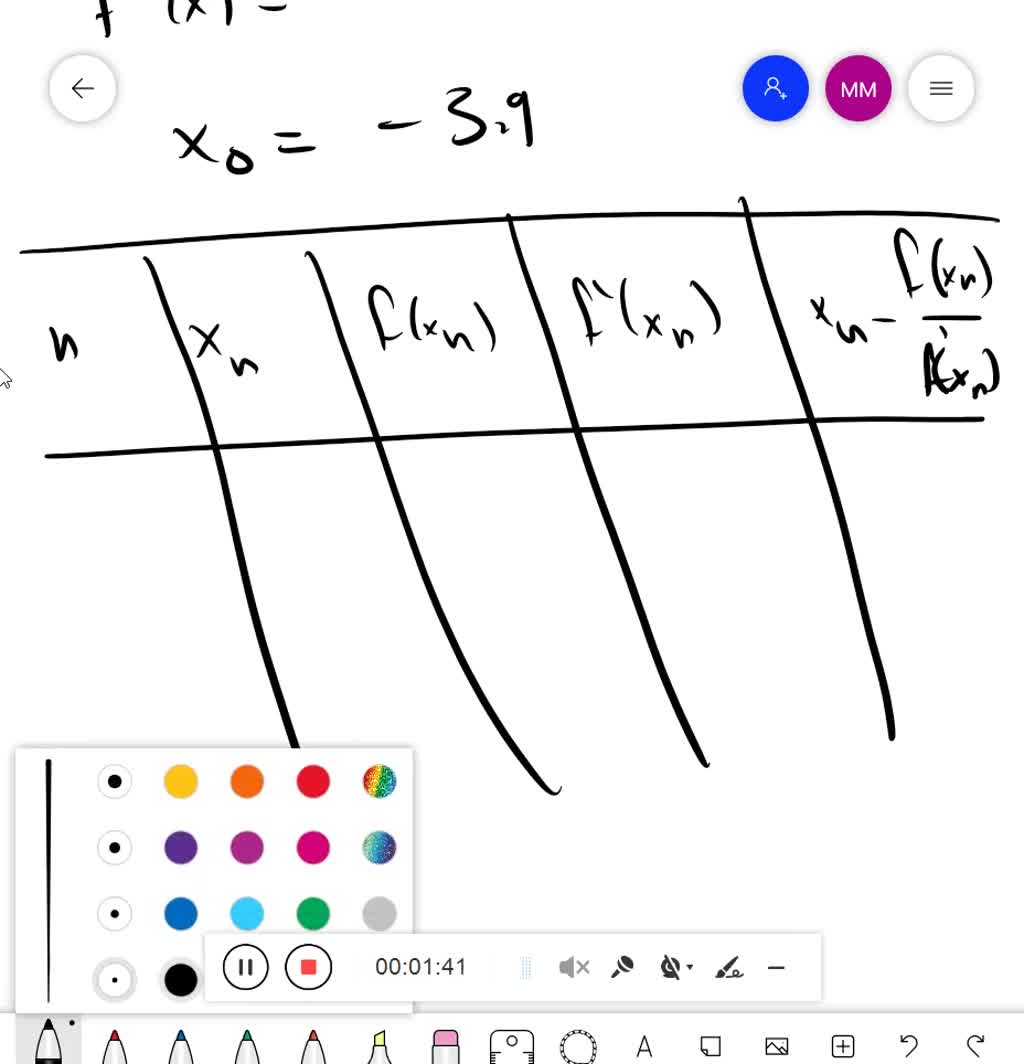Stop the screen recording
The height and width of the screenshot is (1064, 1024).
(308, 966)
